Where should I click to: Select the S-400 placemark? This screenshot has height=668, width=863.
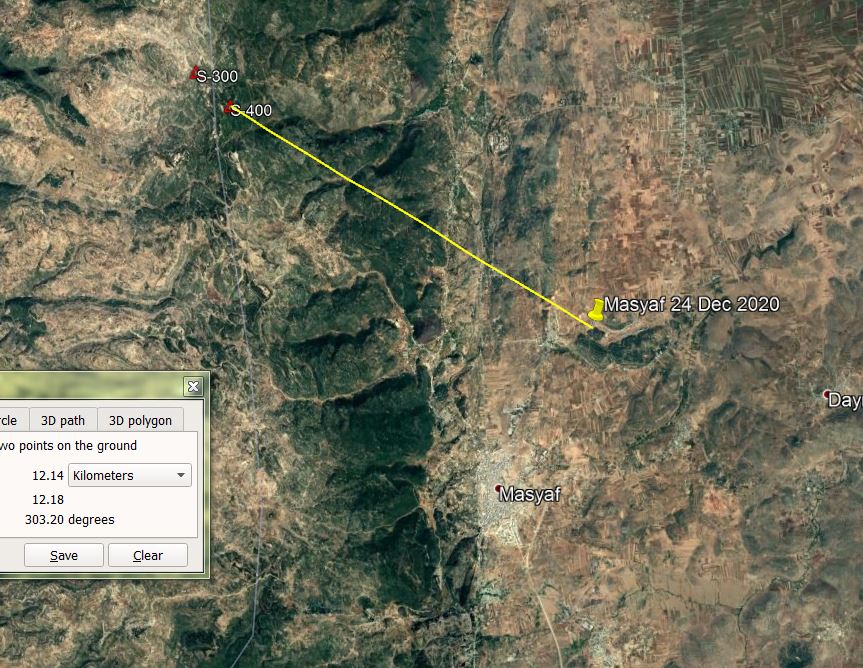[x=230, y=106]
